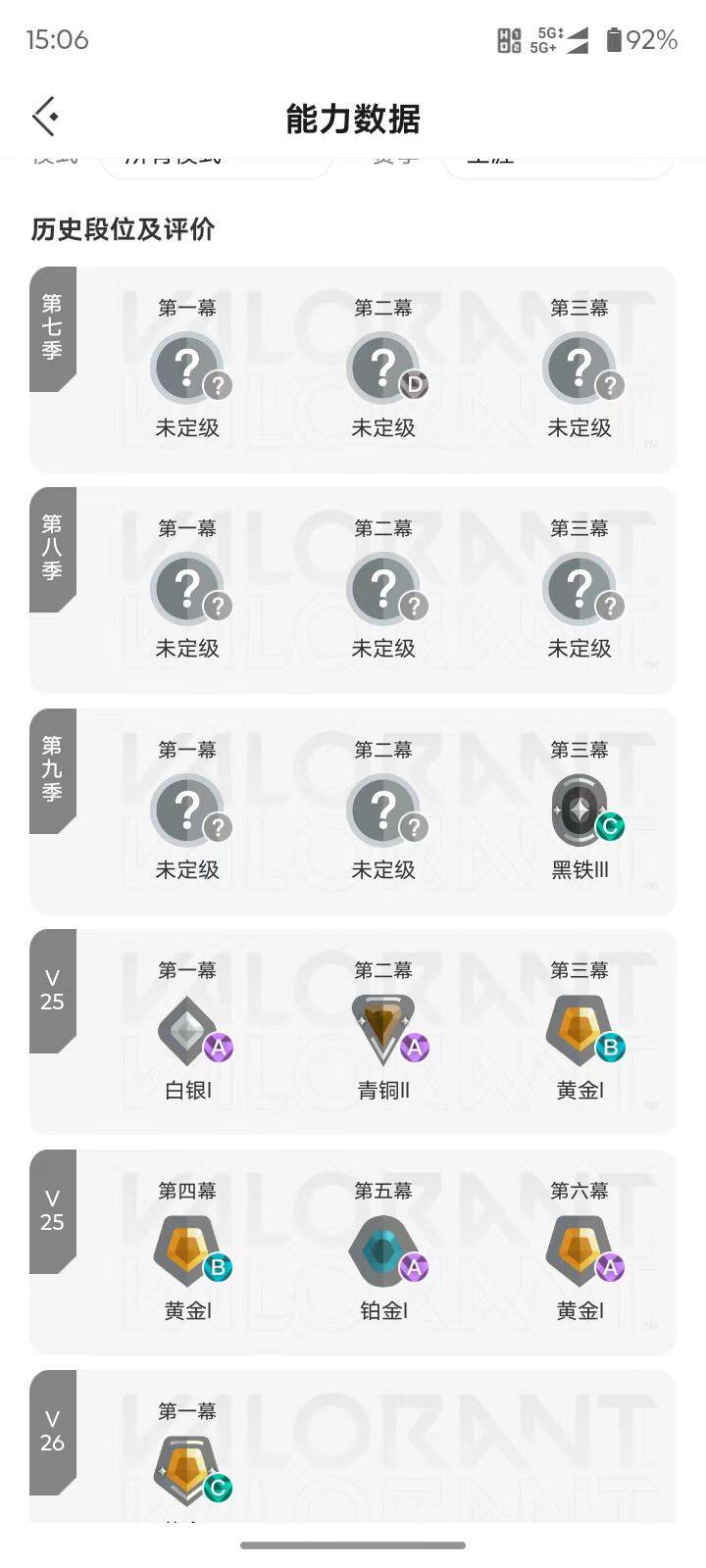Select the Bronze II rank icon
Viewport: 706px width, 1568px height.
(x=383, y=1024)
